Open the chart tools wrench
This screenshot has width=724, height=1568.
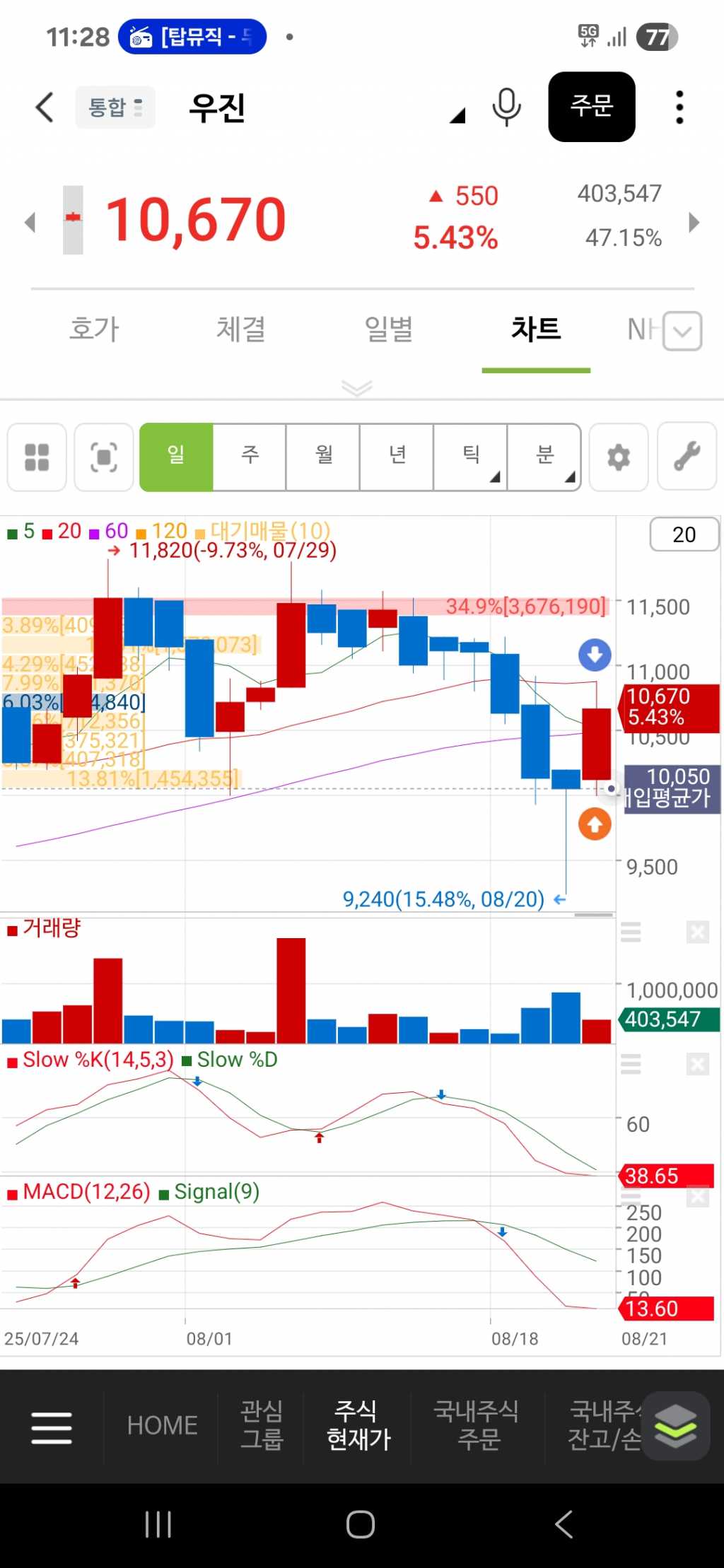coord(687,457)
